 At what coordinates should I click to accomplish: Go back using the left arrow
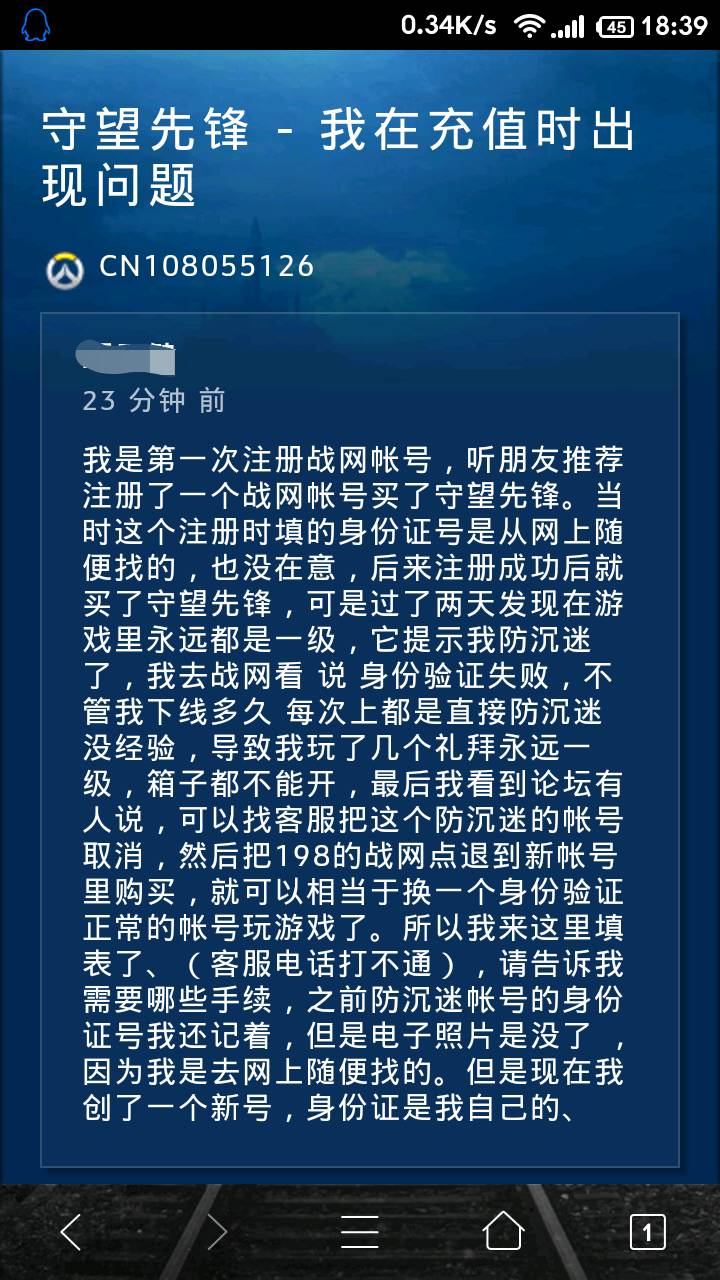pyautogui.click(x=72, y=1232)
